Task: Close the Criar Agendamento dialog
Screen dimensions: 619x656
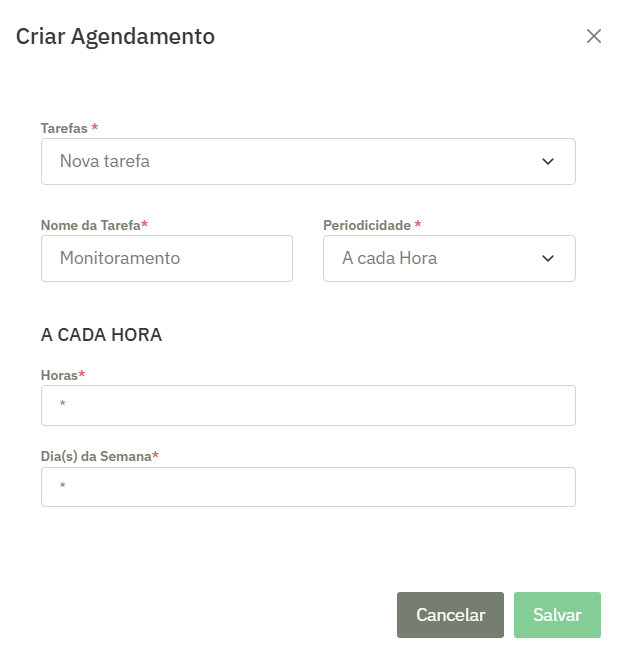Action: 594,37
